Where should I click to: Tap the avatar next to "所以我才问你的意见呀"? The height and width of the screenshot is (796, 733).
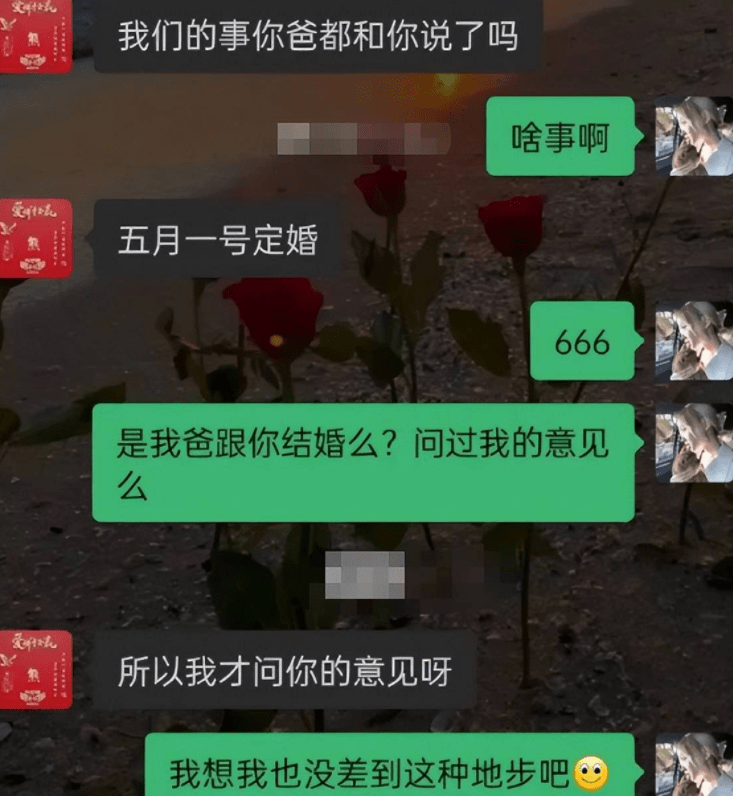(36, 669)
